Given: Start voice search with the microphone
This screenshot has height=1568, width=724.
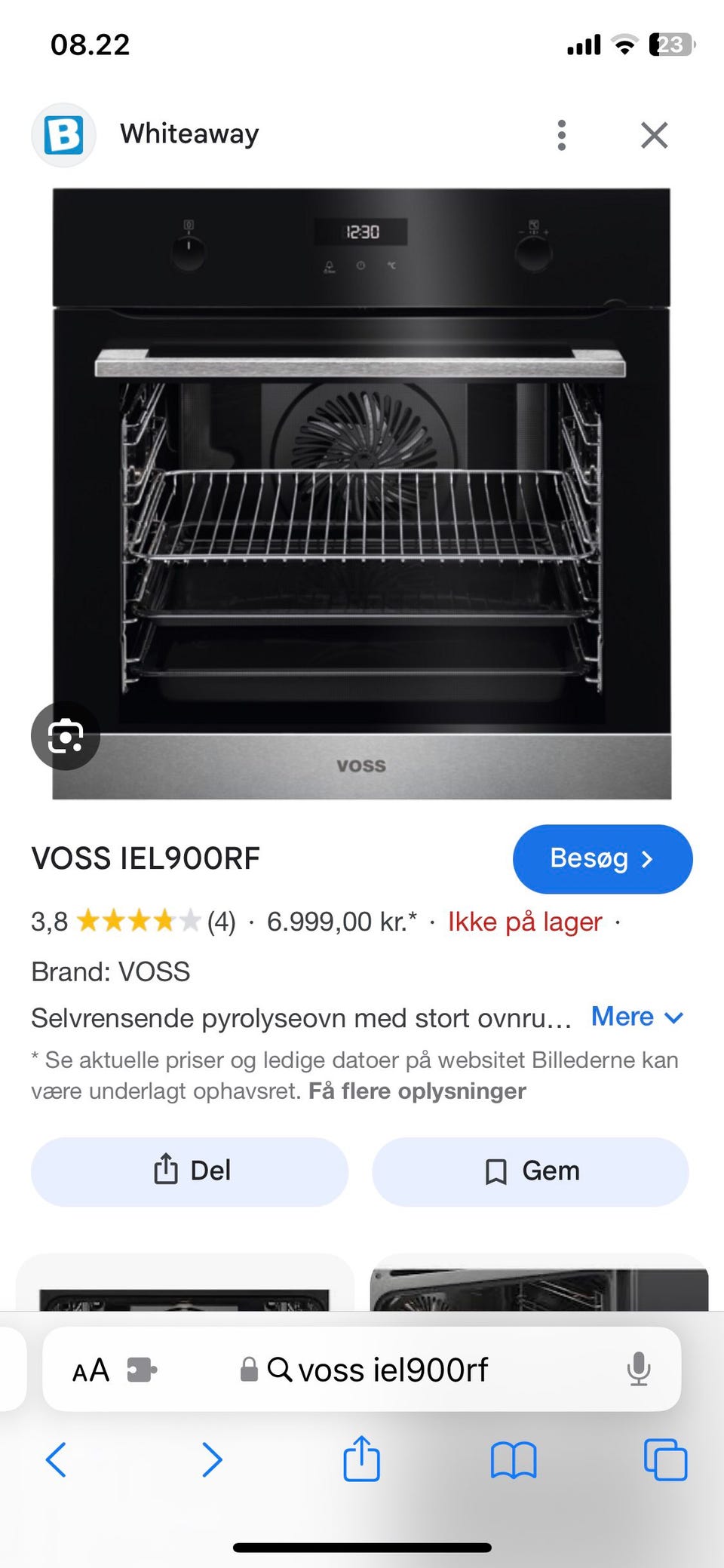Looking at the screenshot, I should (x=638, y=1369).
